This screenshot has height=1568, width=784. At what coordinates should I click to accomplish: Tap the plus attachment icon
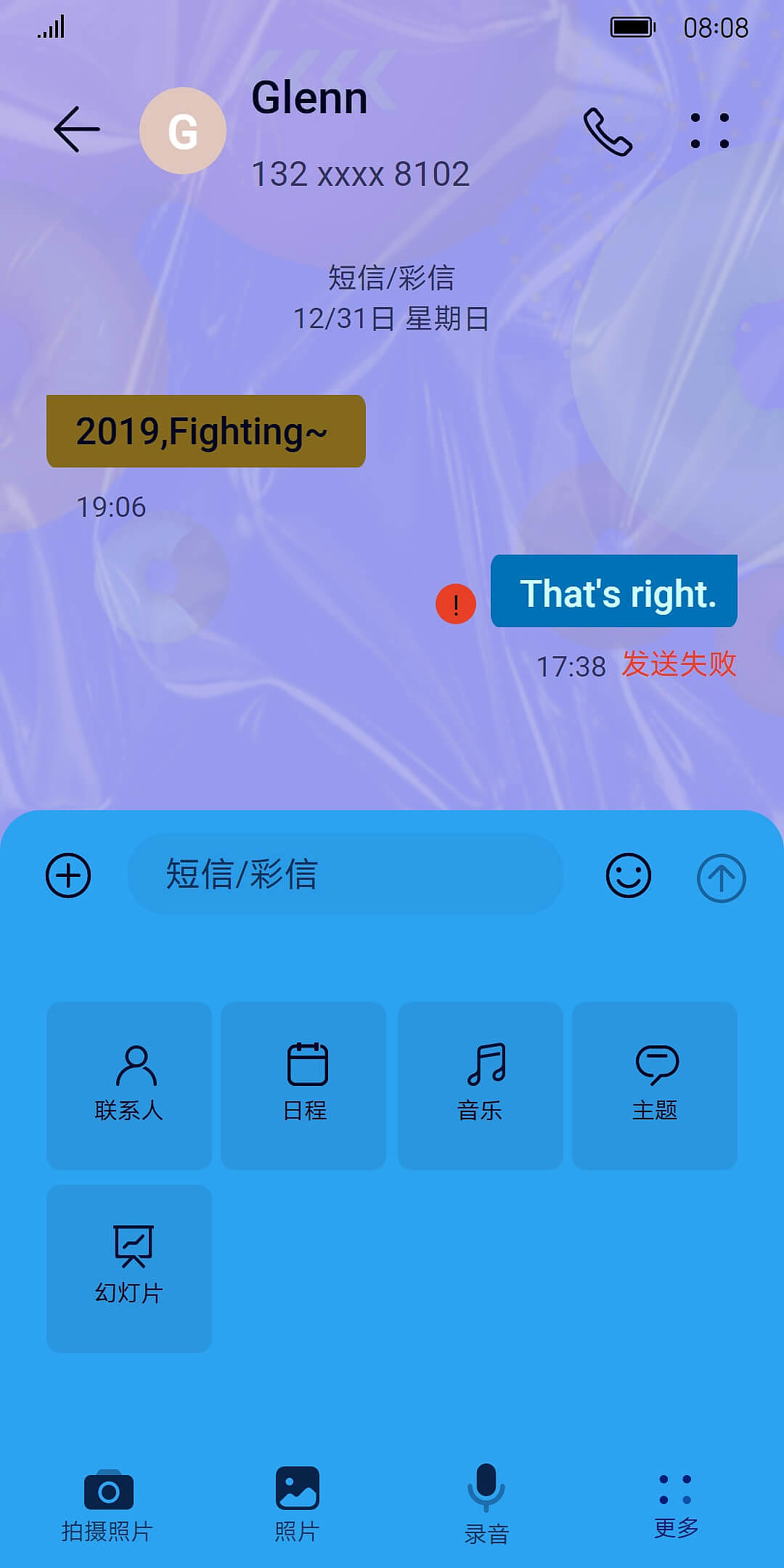pos(68,876)
